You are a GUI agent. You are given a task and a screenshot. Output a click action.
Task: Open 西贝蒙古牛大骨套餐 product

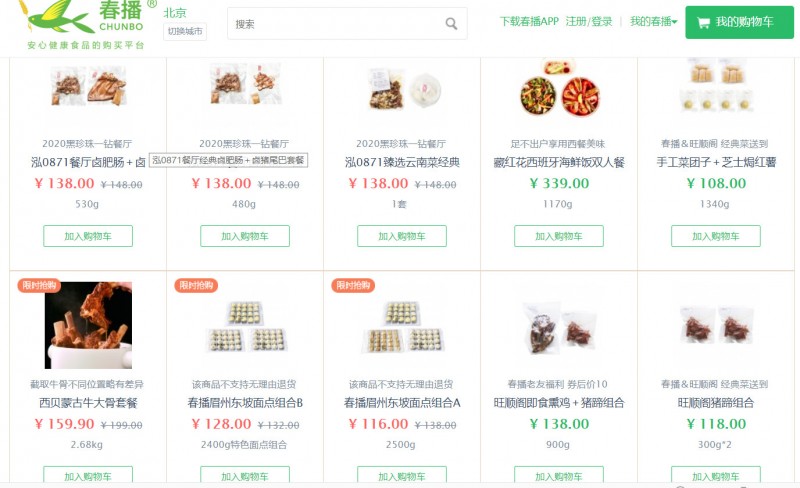[x=88, y=403]
